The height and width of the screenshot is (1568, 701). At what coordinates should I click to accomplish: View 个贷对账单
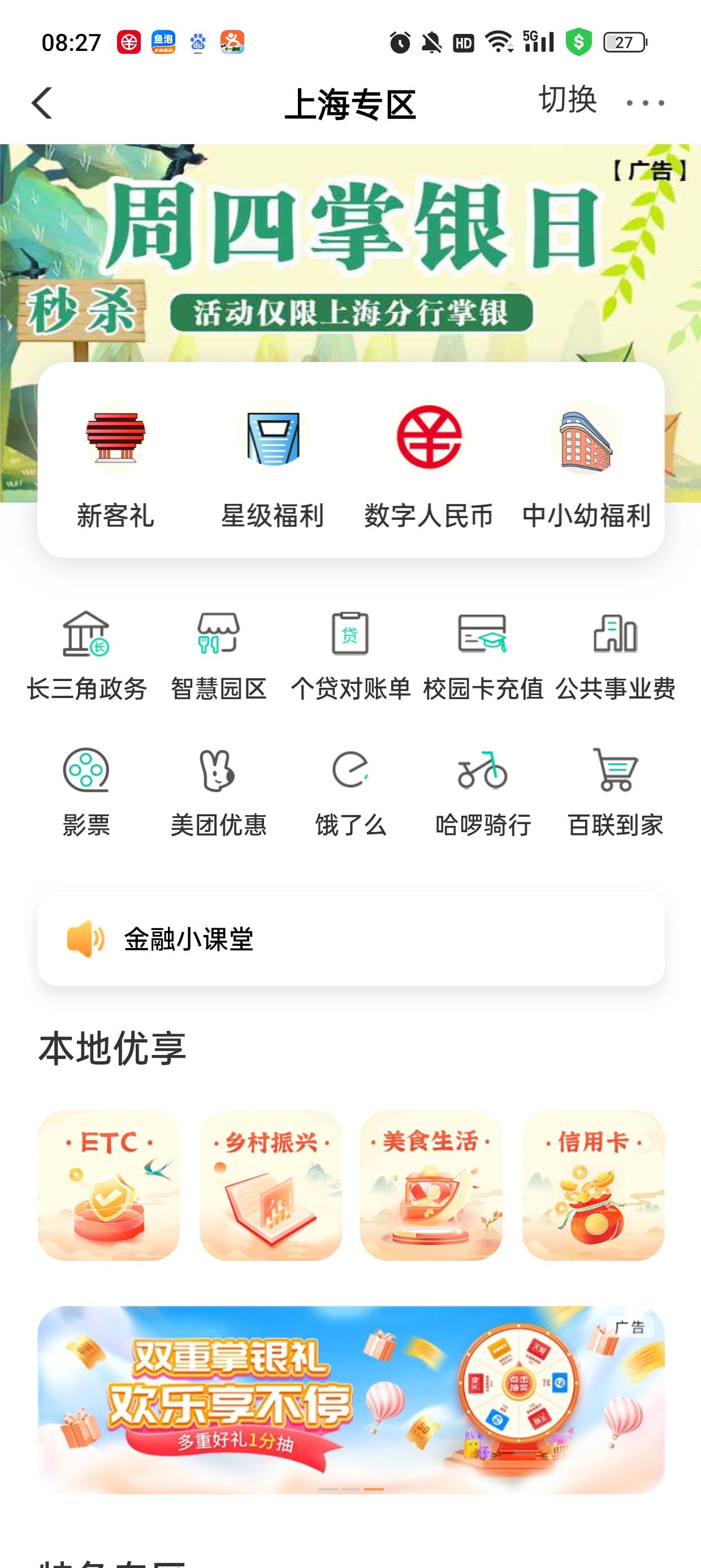point(350,656)
